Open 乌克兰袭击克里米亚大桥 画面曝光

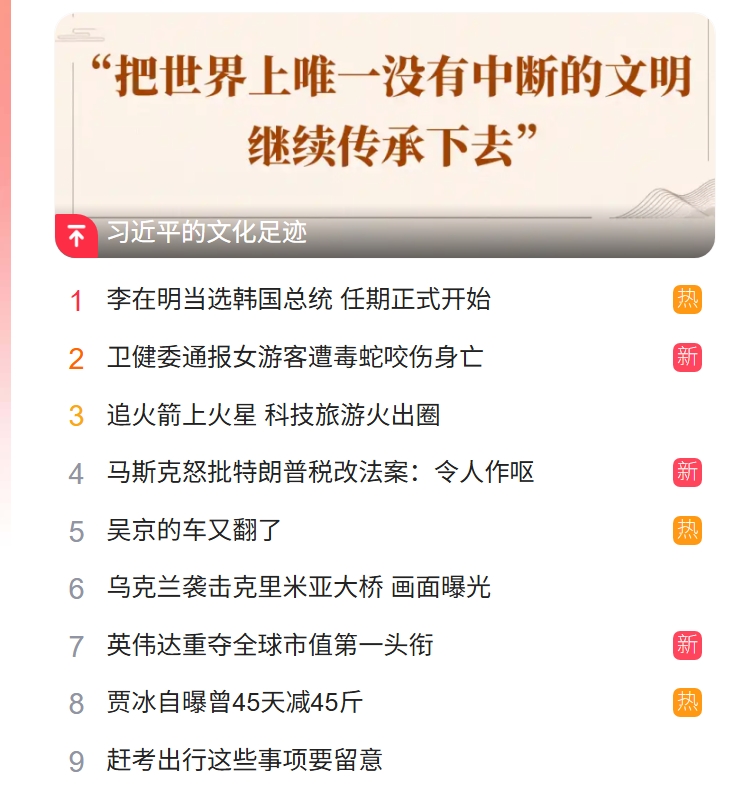point(298,588)
